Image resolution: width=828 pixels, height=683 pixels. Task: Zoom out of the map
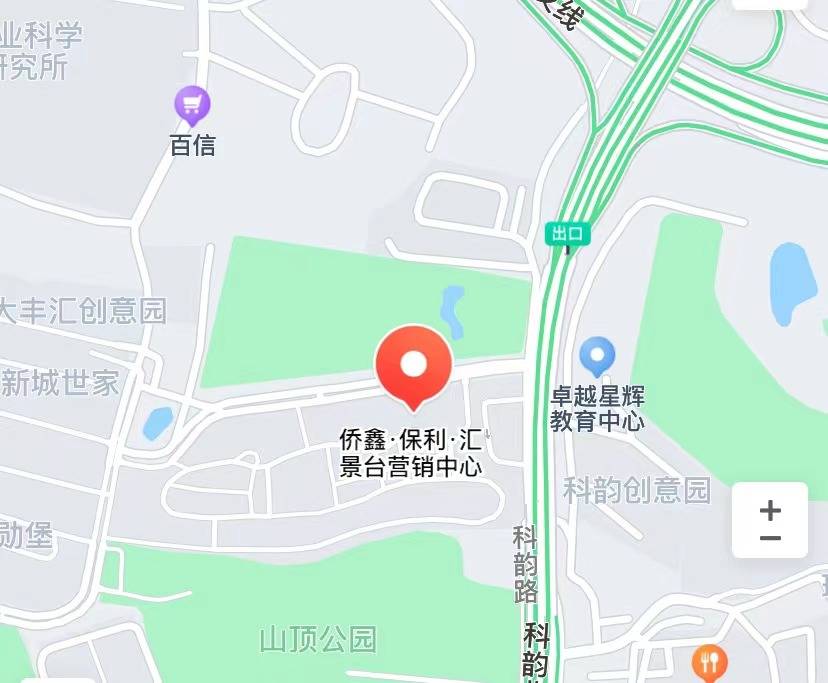[x=770, y=538]
